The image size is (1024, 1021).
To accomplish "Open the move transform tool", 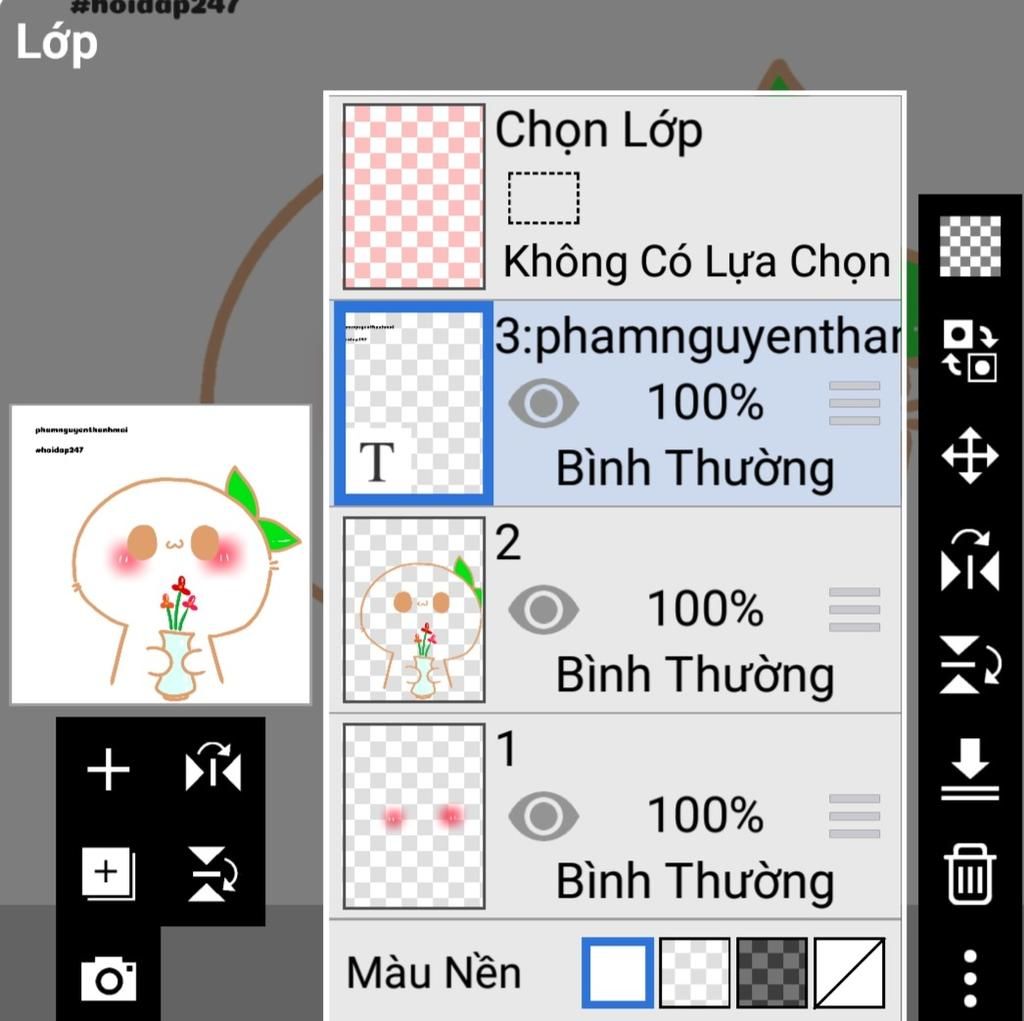I will pos(970,456).
